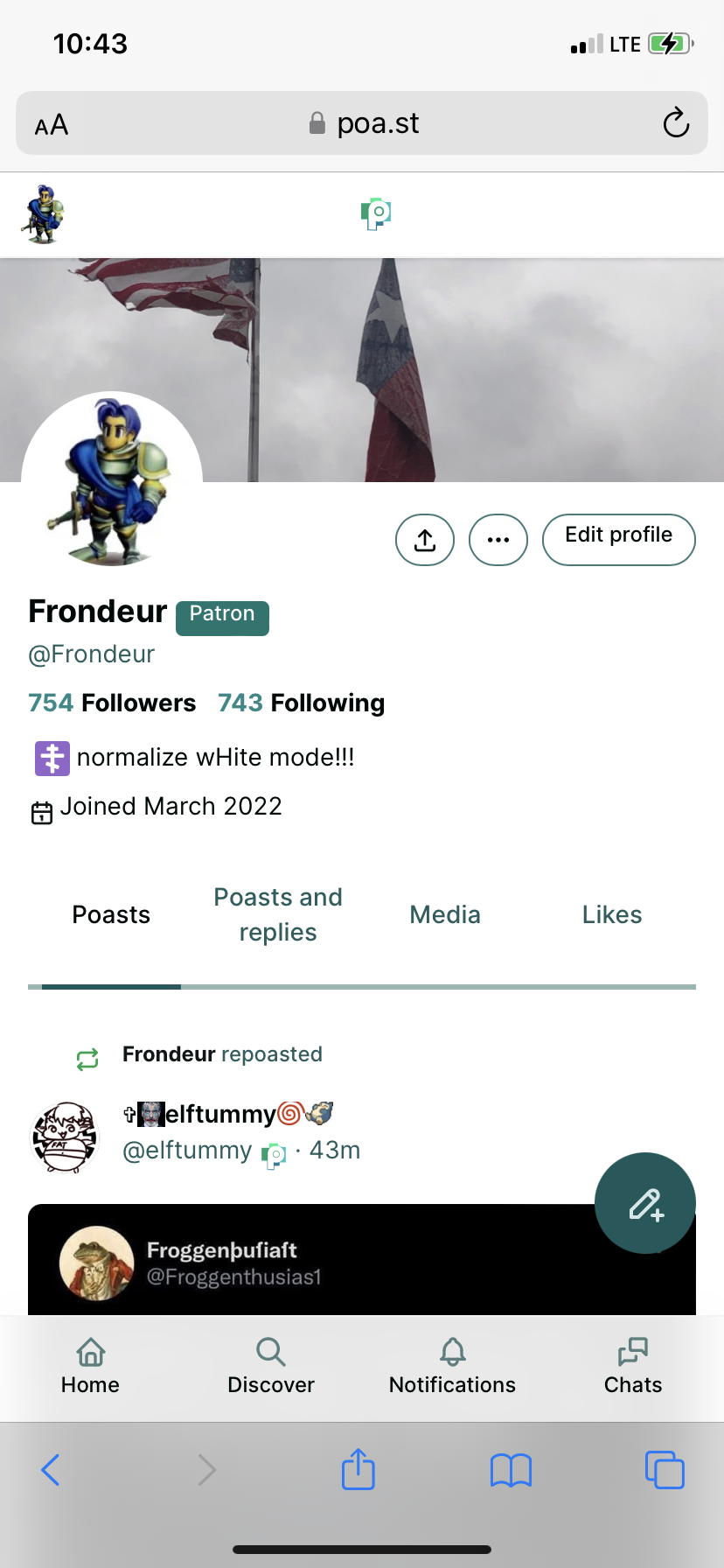
Task: Open the small avatar menu in the header
Action: (x=43, y=214)
